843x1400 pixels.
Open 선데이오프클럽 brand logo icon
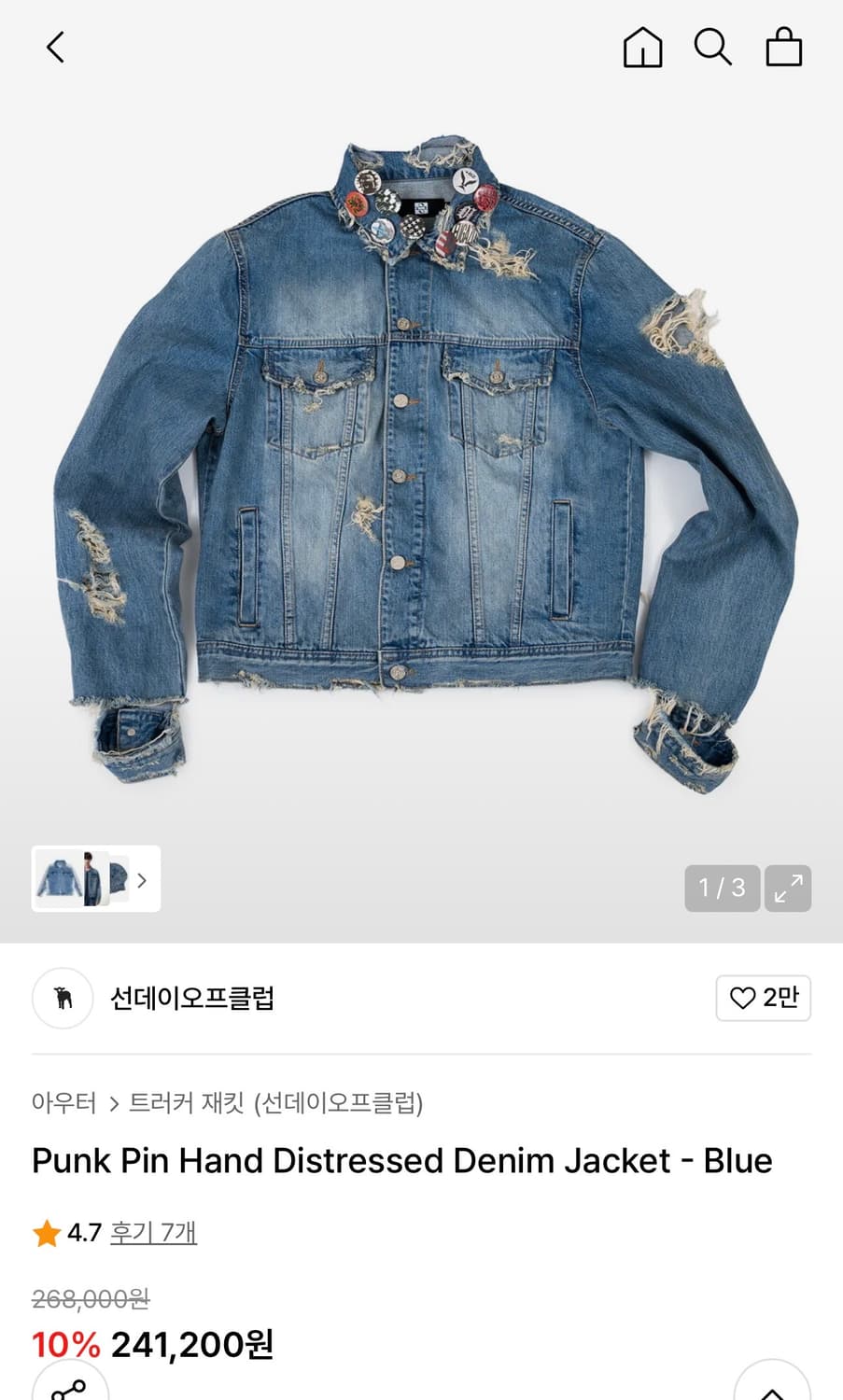coord(62,998)
